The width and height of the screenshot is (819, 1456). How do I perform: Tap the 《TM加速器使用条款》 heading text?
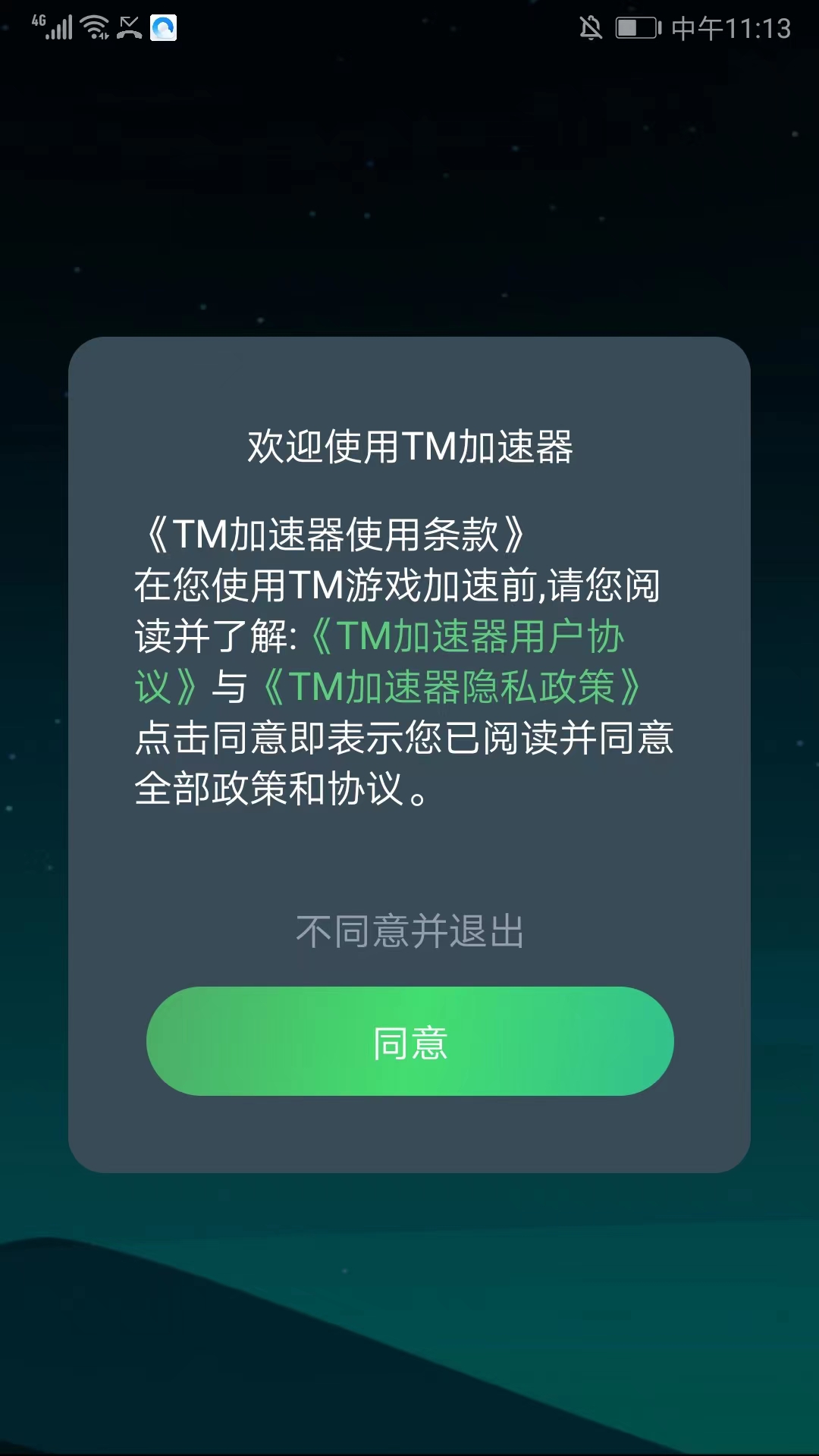(331, 535)
